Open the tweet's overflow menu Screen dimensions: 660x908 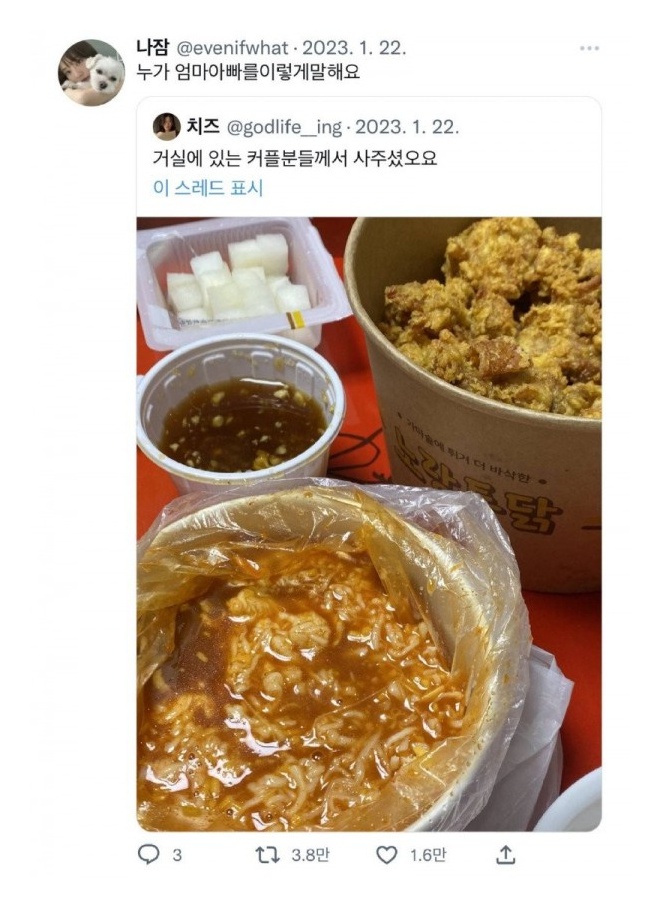pos(590,48)
